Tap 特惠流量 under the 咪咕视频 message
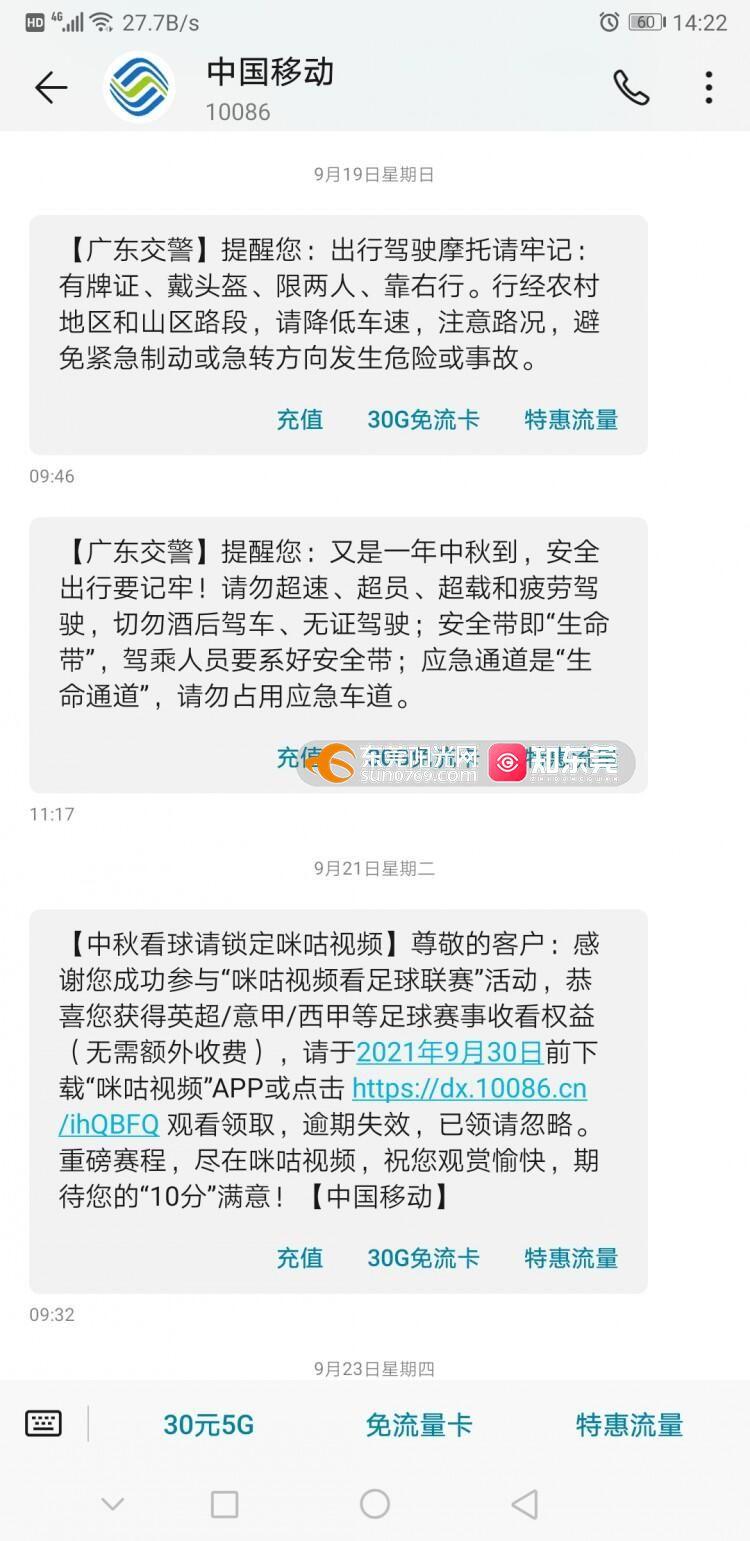 pos(571,1258)
